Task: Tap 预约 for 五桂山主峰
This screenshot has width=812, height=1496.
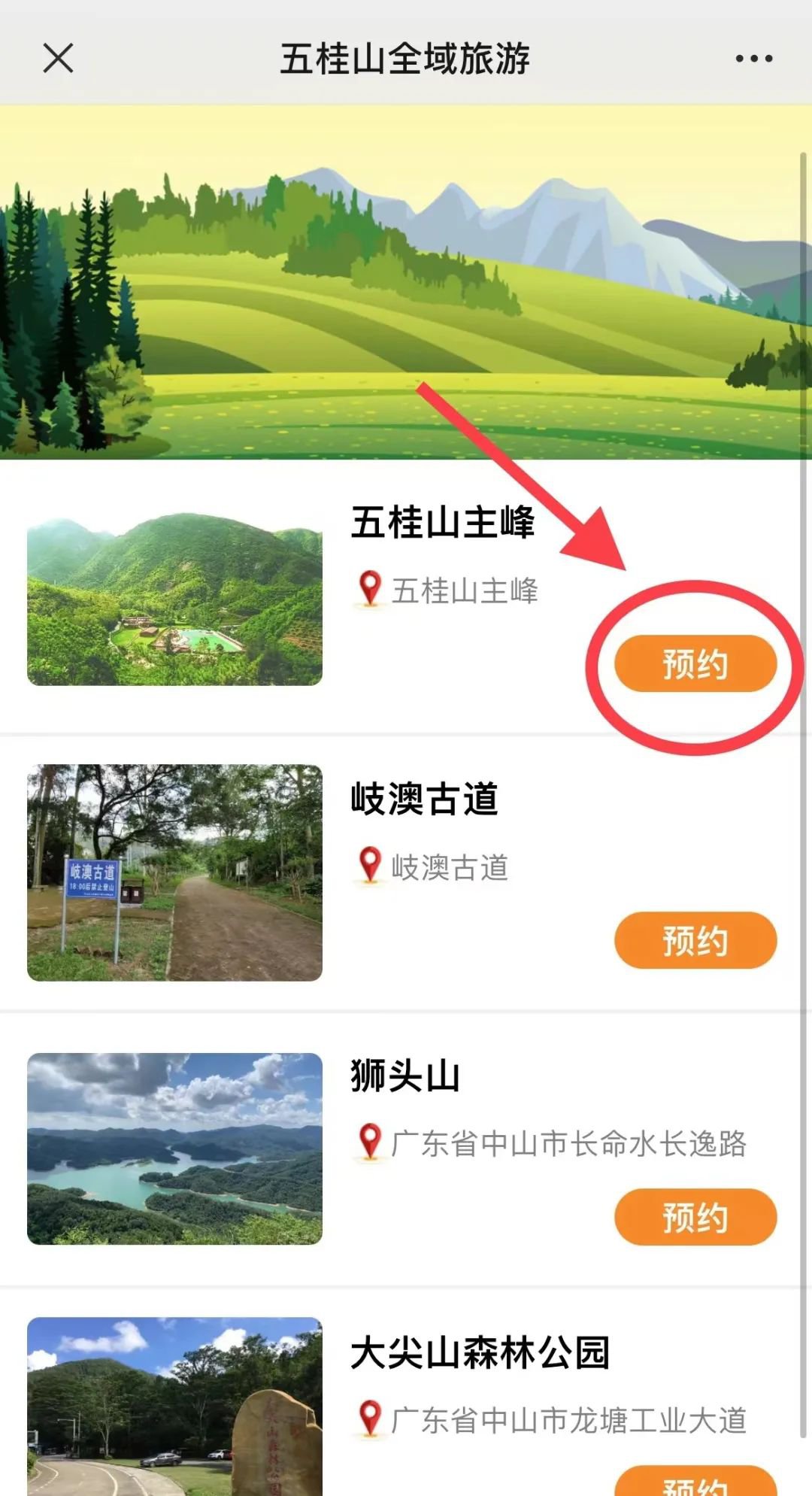Action: point(695,663)
